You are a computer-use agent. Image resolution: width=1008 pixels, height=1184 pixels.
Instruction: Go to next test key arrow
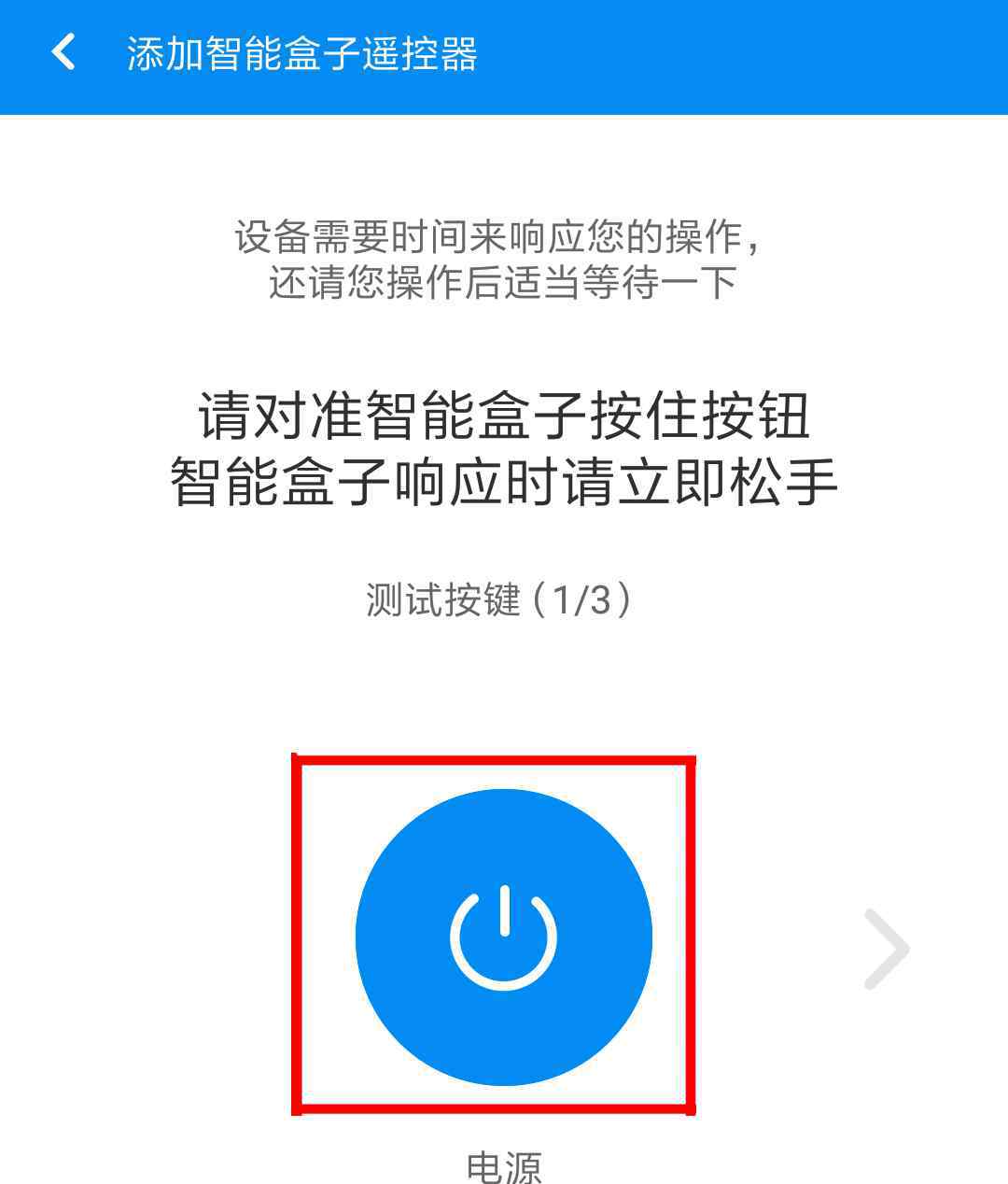(x=885, y=949)
